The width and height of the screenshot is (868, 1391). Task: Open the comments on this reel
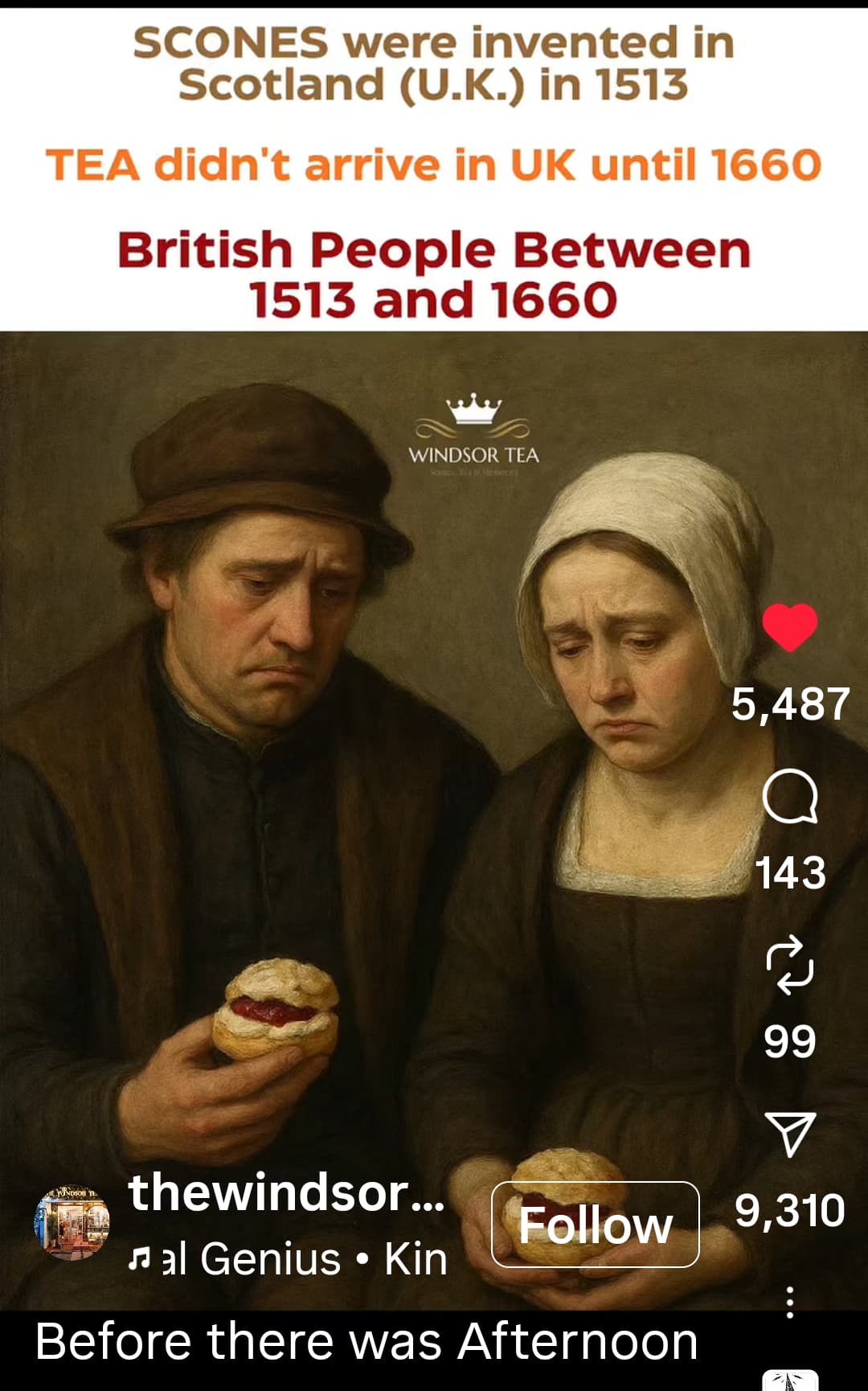(790, 797)
